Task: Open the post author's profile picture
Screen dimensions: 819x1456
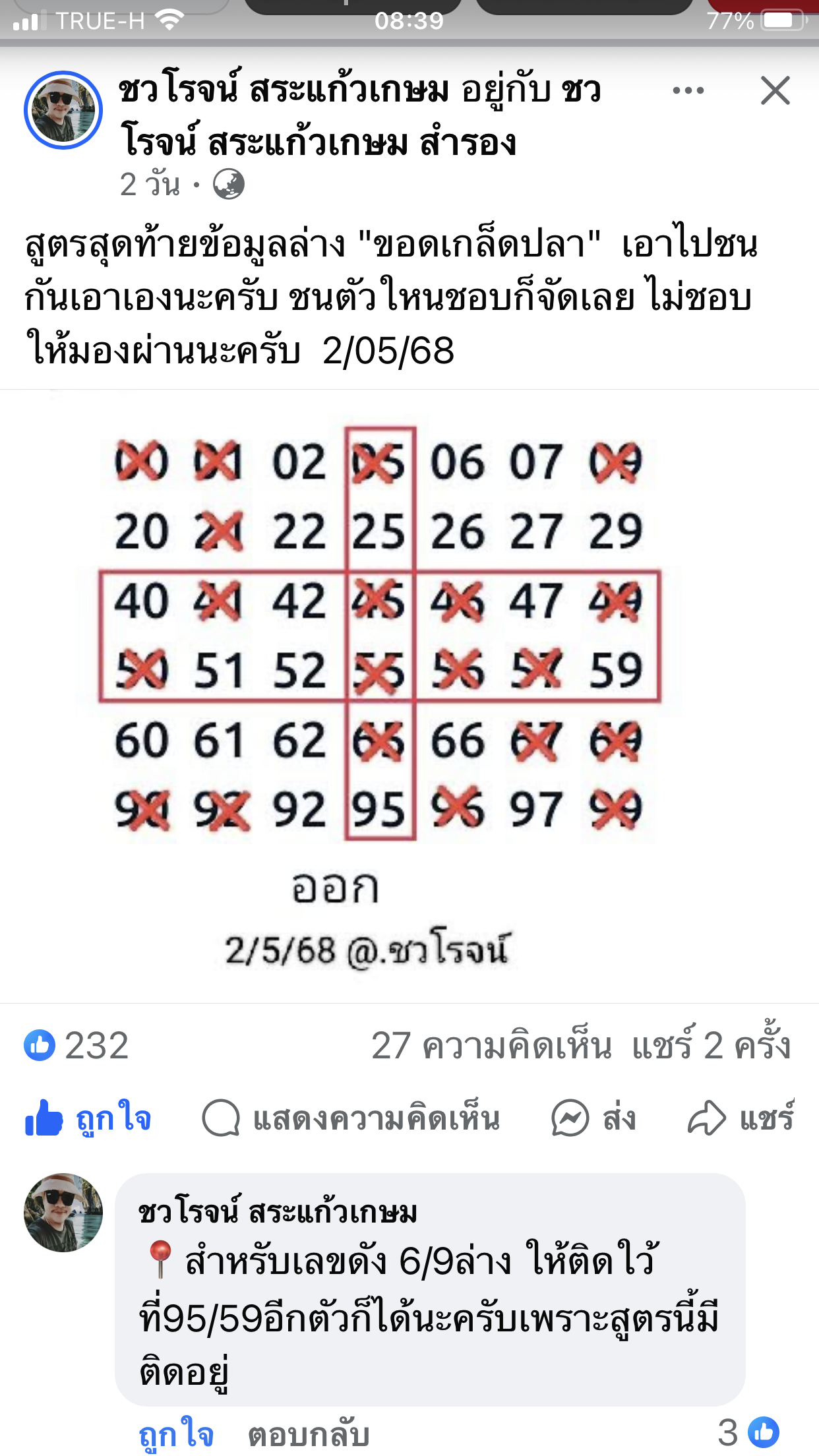Action: 63,110
